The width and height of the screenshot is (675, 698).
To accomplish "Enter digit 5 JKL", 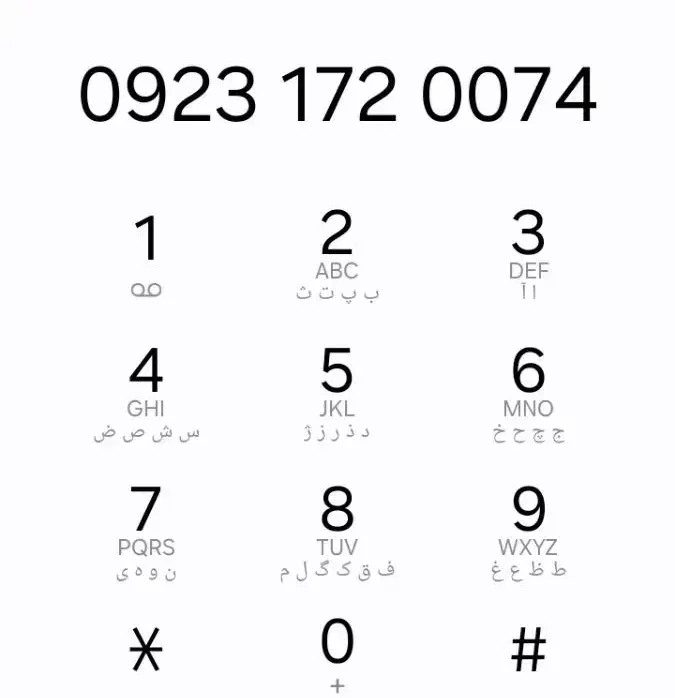I will point(337,395).
